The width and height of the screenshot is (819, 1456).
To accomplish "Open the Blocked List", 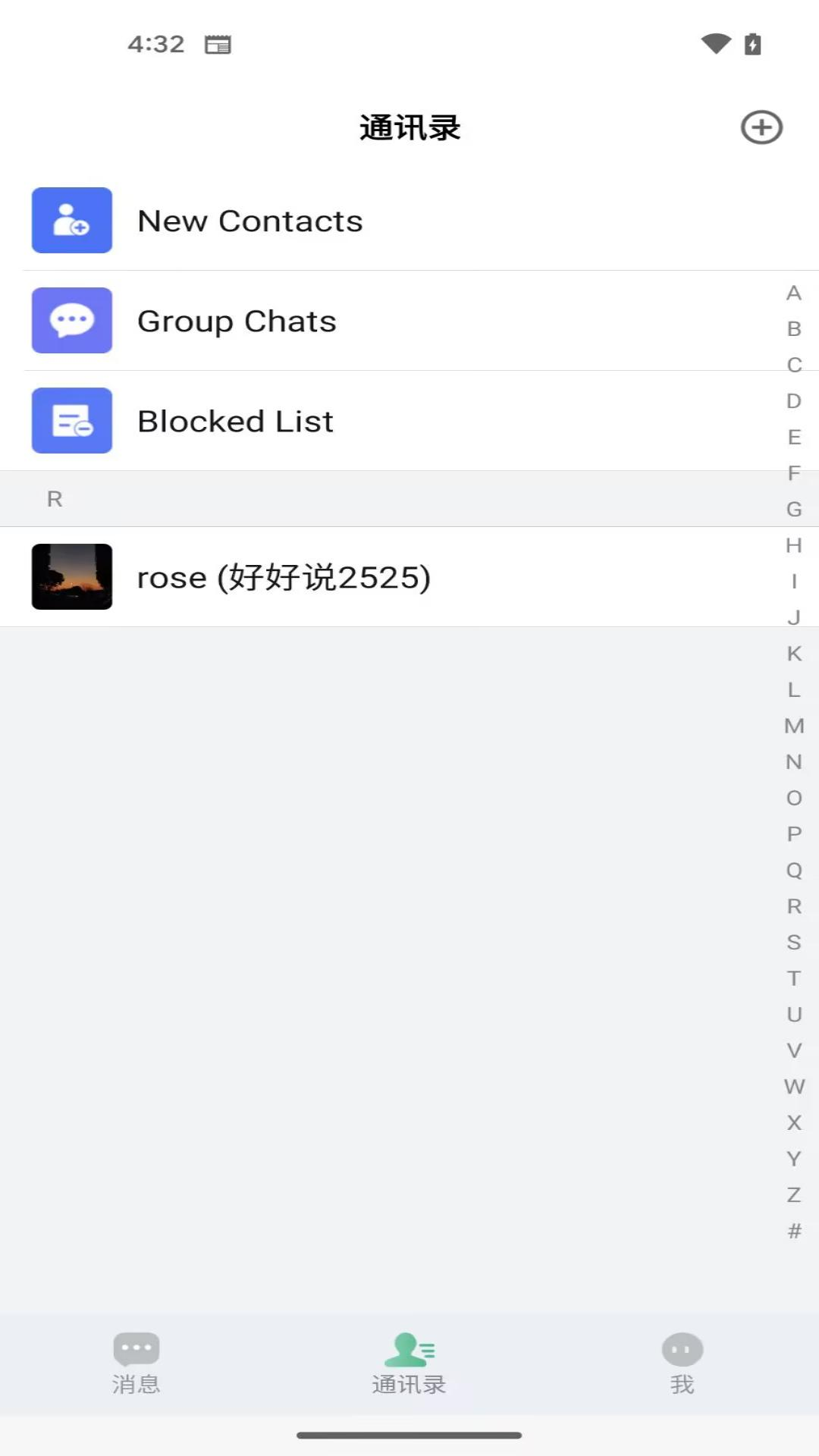I will [x=235, y=421].
